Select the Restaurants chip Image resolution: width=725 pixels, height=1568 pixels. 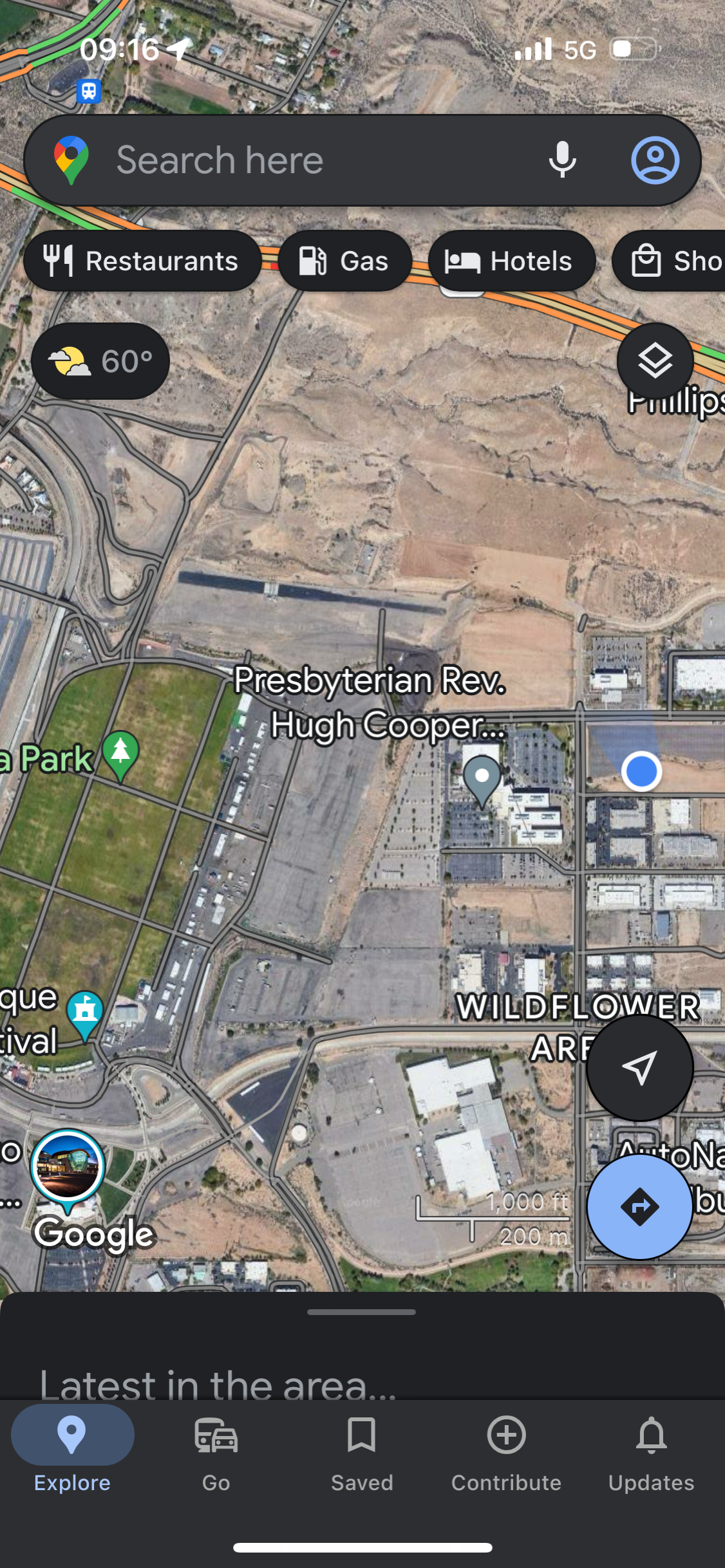pyautogui.click(x=142, y=261)
